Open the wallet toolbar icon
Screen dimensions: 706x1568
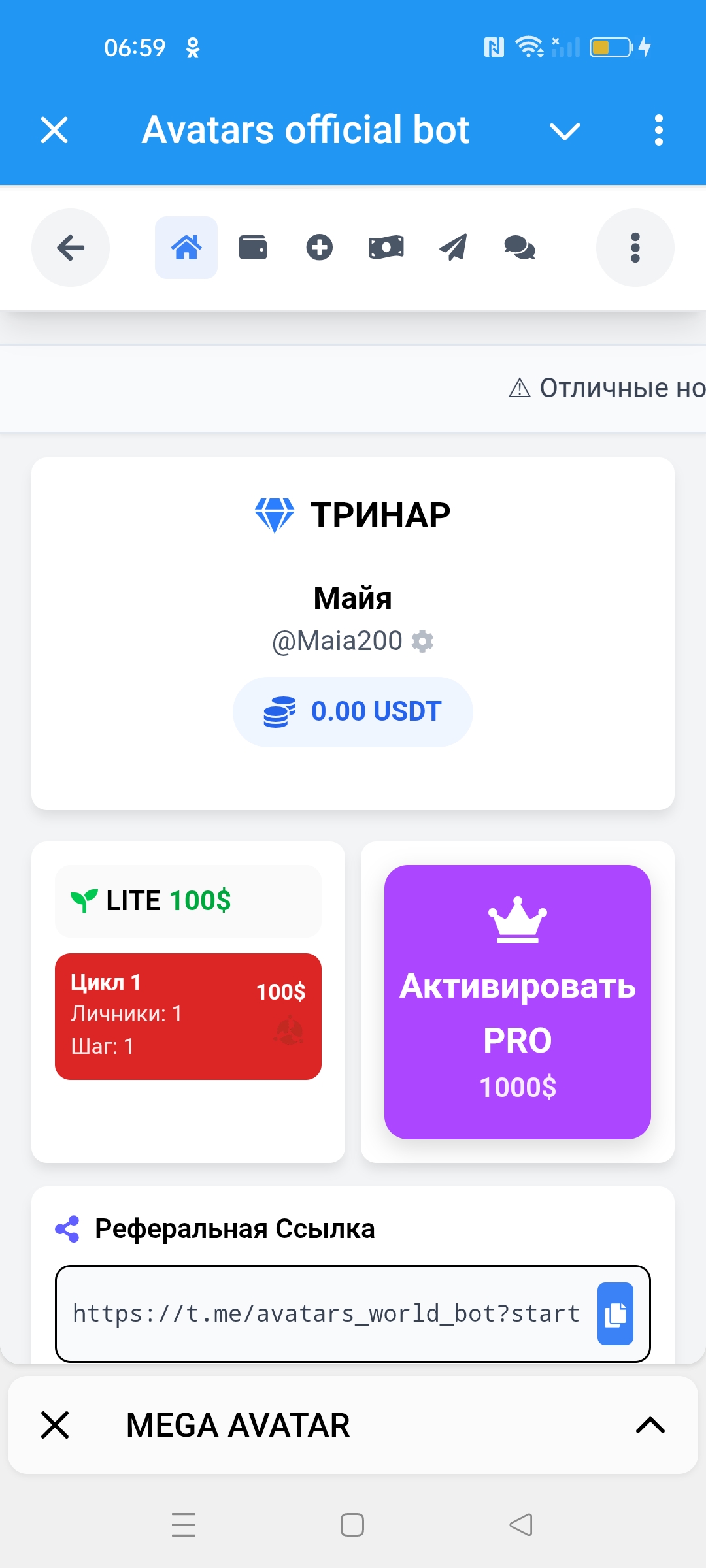coord(253,248)
